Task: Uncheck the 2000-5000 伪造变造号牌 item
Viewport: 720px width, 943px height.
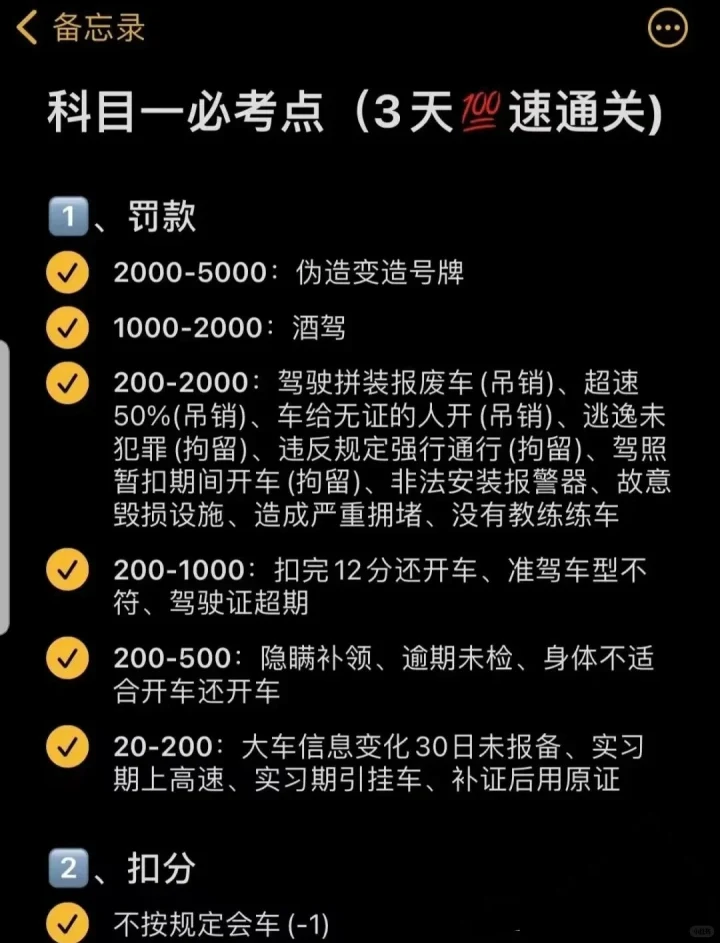Action: [68, 273]
